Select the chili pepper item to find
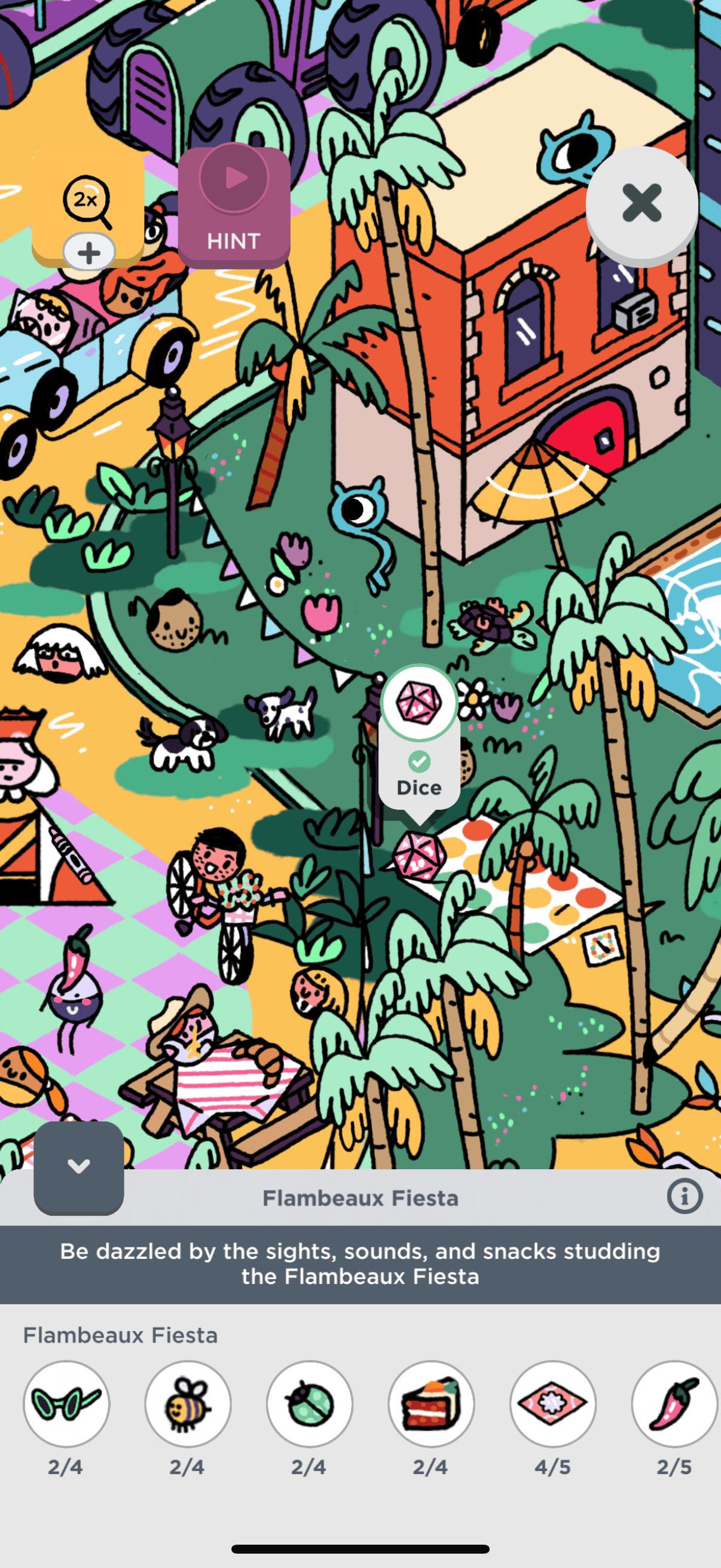 click(x=674, y=1404)
